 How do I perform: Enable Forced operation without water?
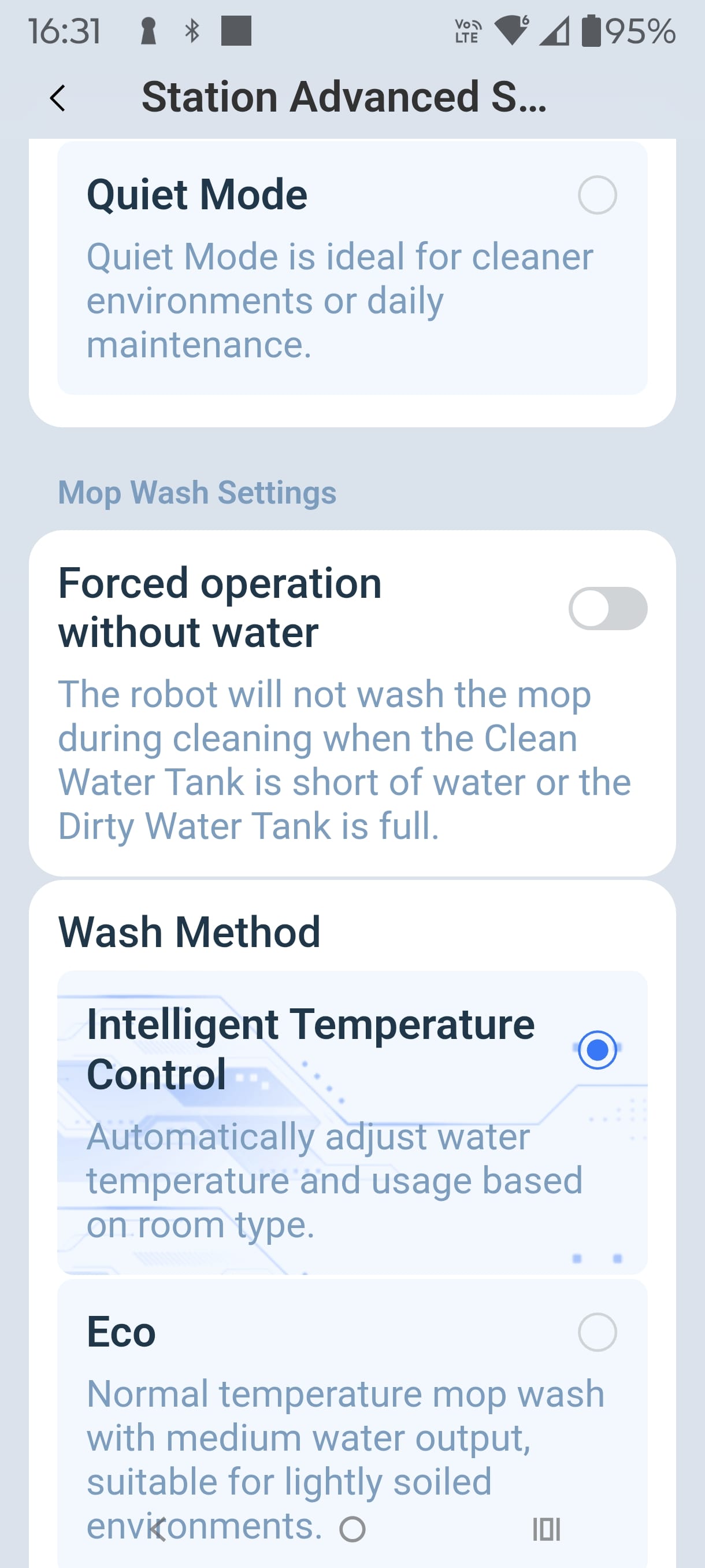pos(607,608)
